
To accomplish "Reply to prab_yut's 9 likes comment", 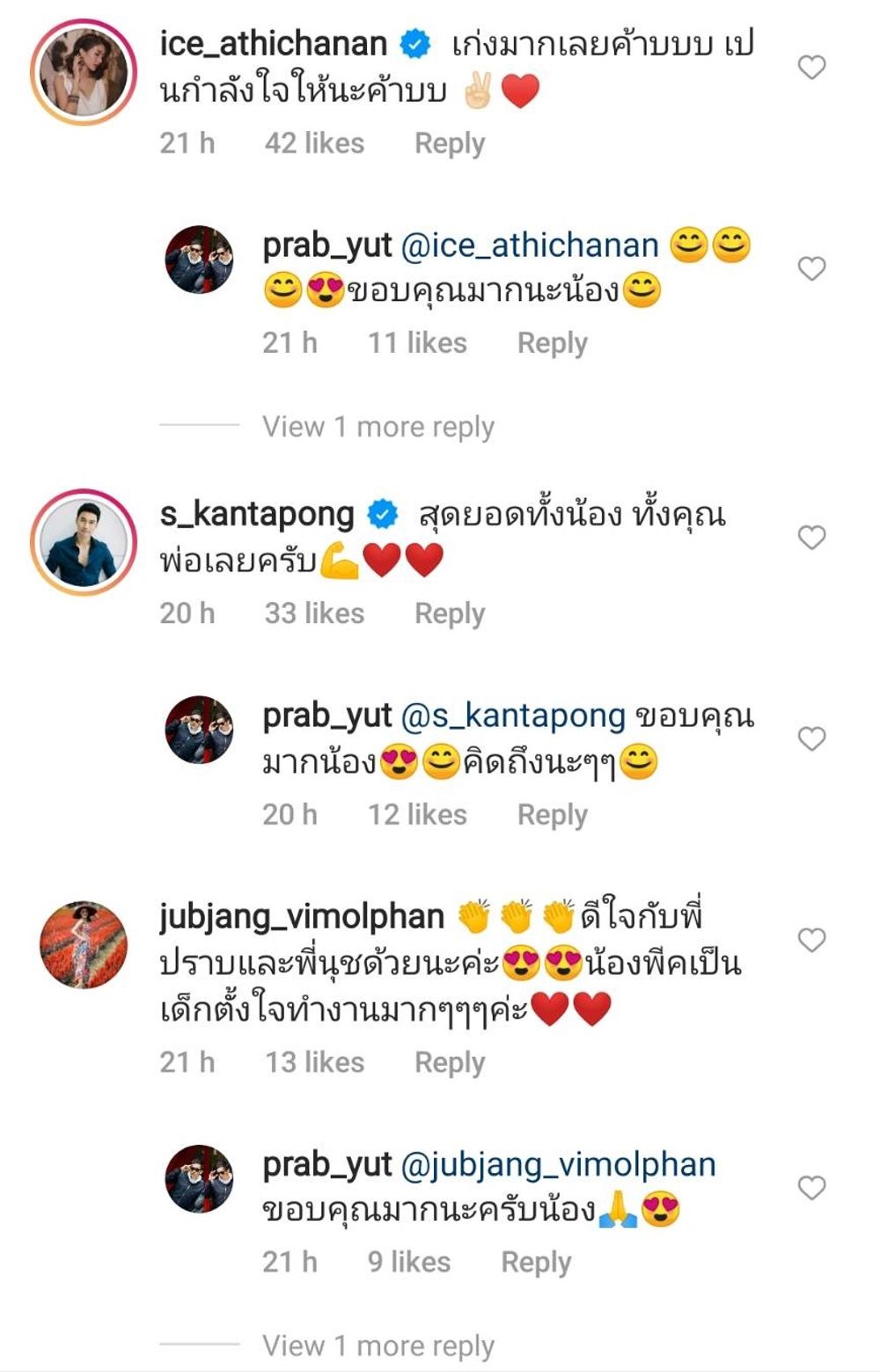I will click(536, 1263).
